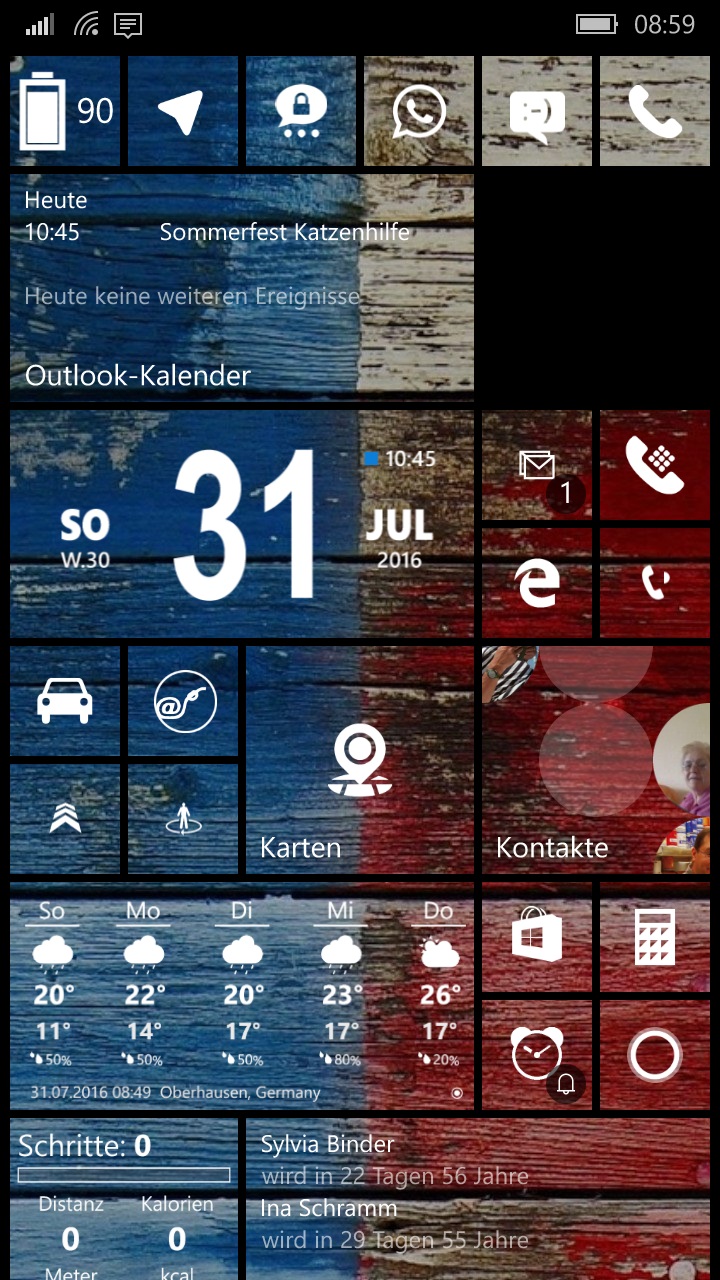The image size is (720, 1280).
Task: Open the weather forecast for Oberhausen
Action: (x=242, y=996)
